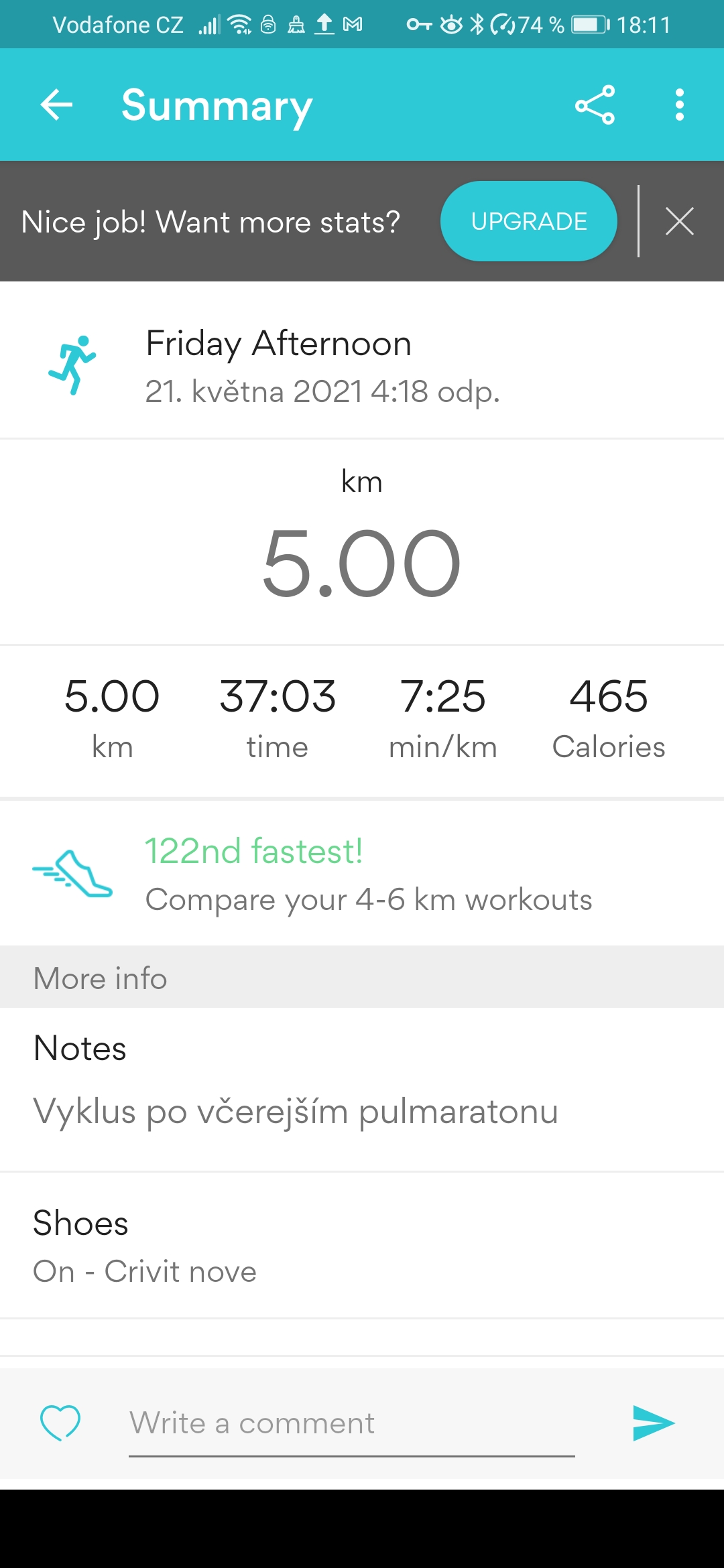Open the 122nd fastest workout comparison
The height and width of the screenshot is (1568, 724).
(362, 873)
